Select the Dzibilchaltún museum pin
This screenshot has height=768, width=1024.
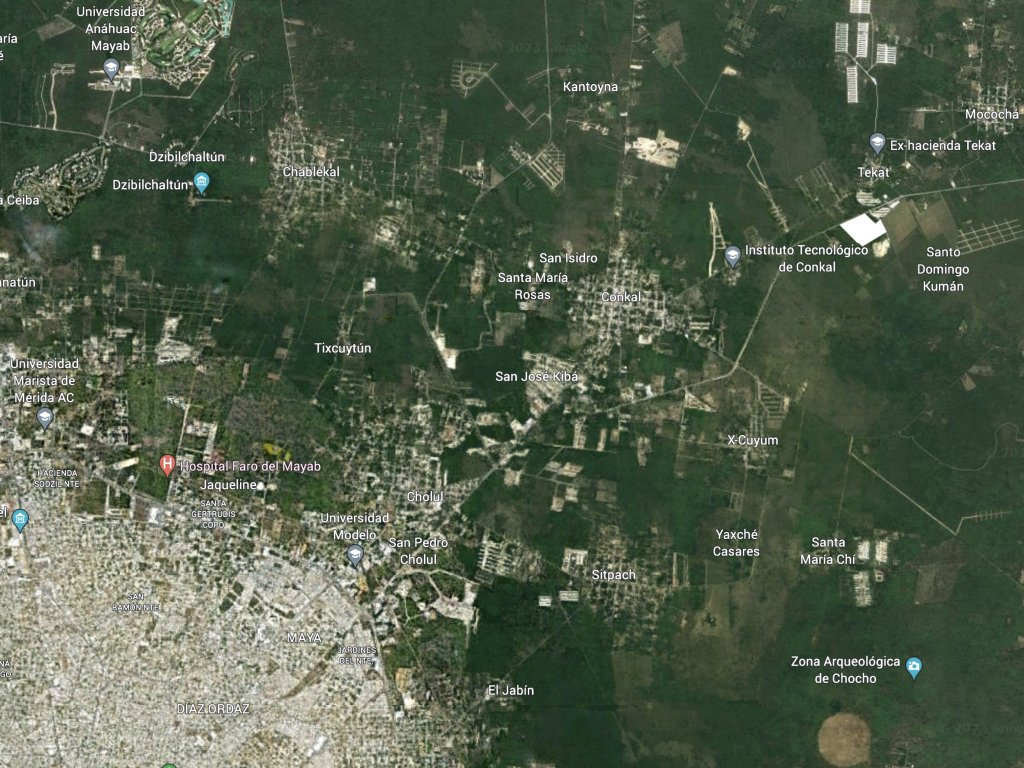tap(202, 182)
